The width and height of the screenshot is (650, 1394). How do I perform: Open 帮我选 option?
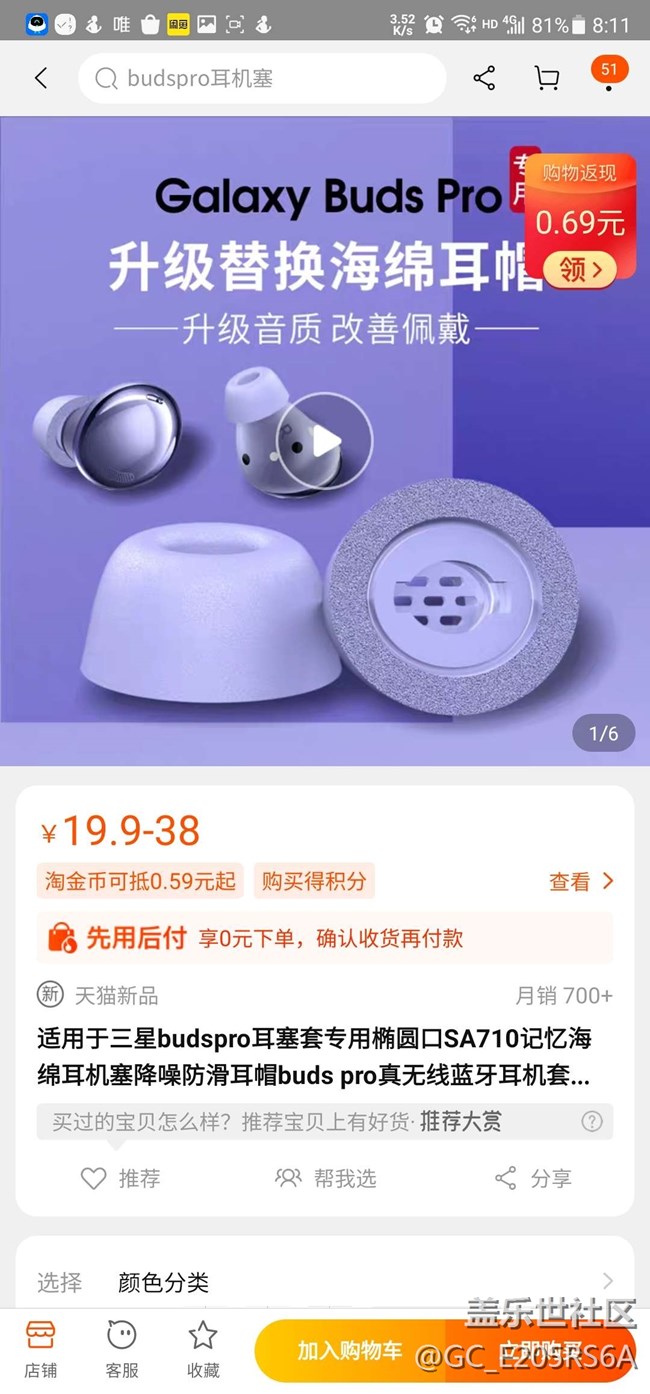326,1178
